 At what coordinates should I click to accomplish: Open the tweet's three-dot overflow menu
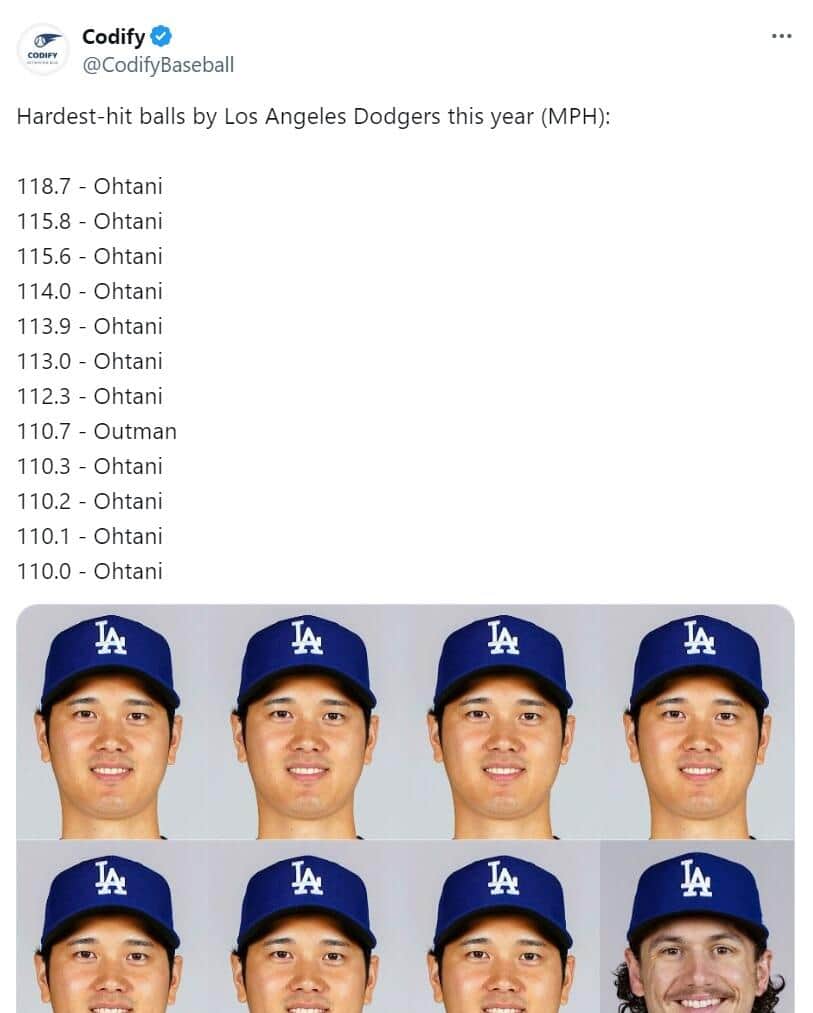click(x=781, y=37)
